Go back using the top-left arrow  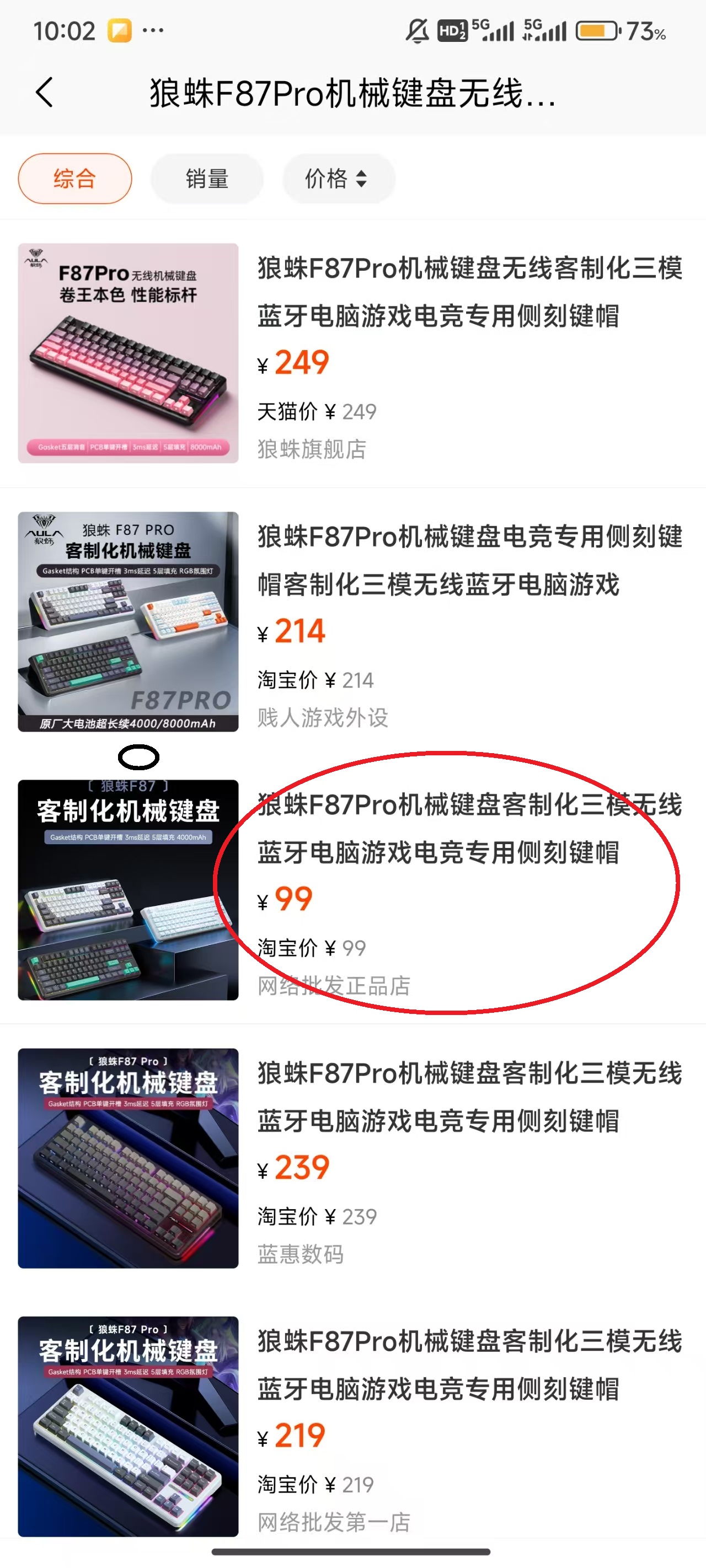pos(45,93)
